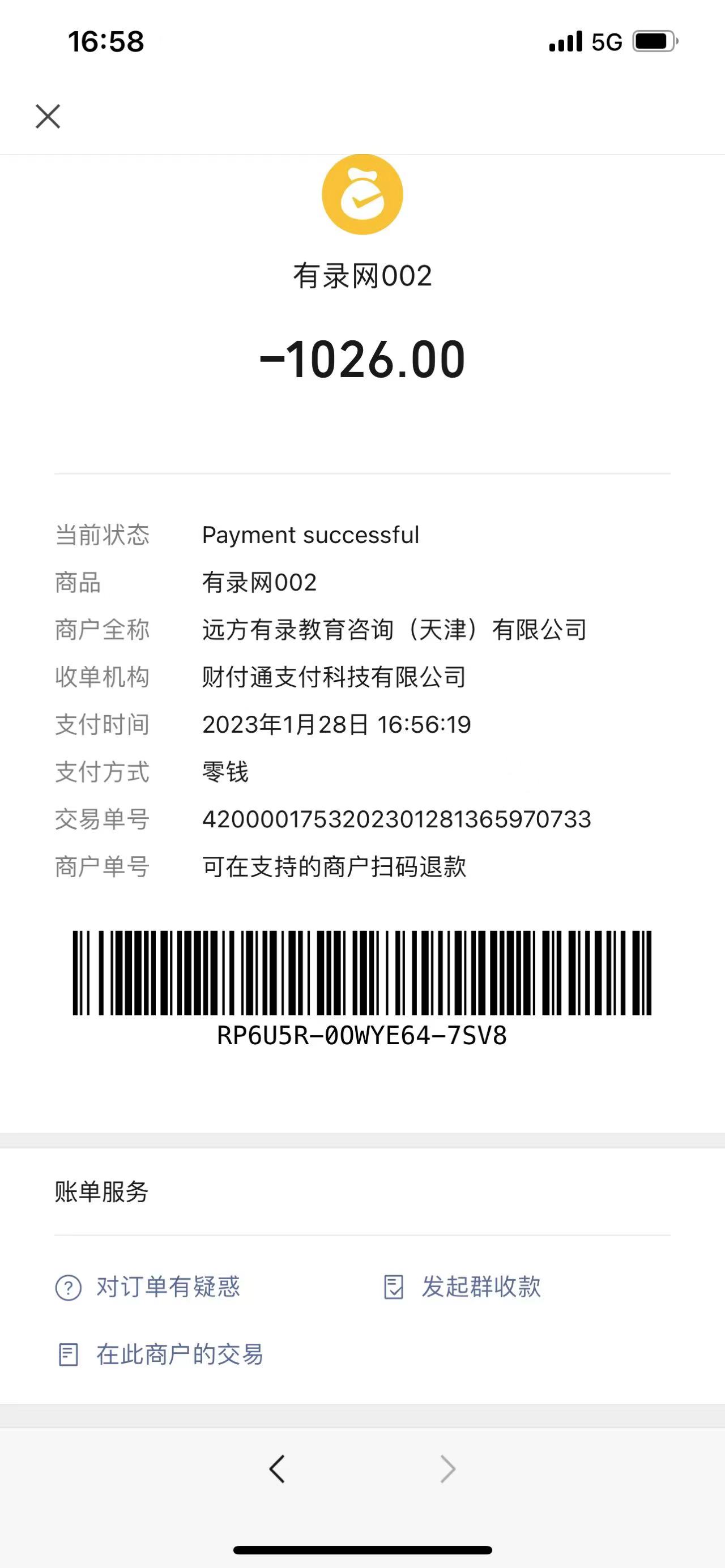
Task: Start 发起群收款 group collection
Action: tap(463, 1287)
